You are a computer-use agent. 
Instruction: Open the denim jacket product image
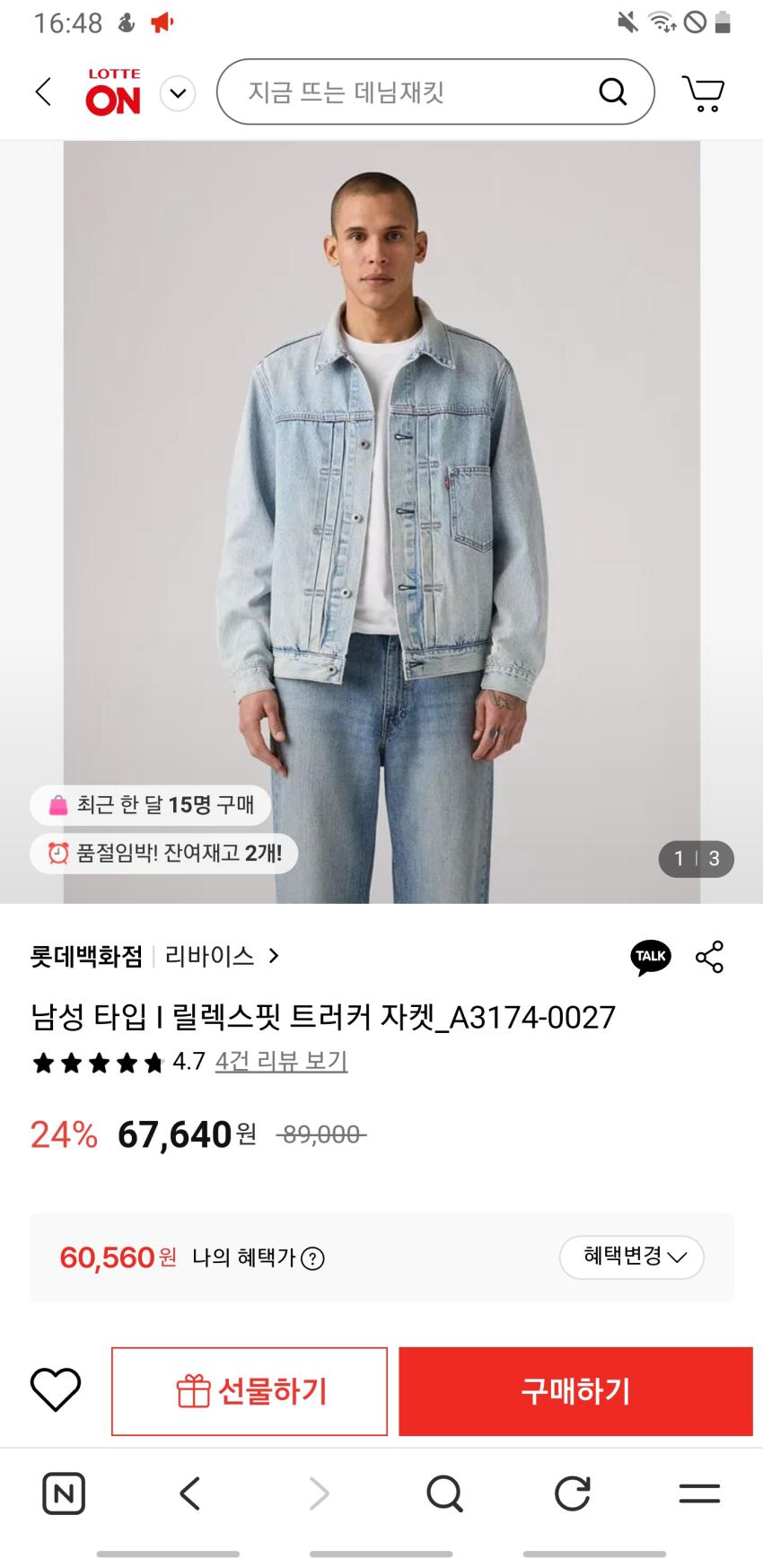pos(381,521)
